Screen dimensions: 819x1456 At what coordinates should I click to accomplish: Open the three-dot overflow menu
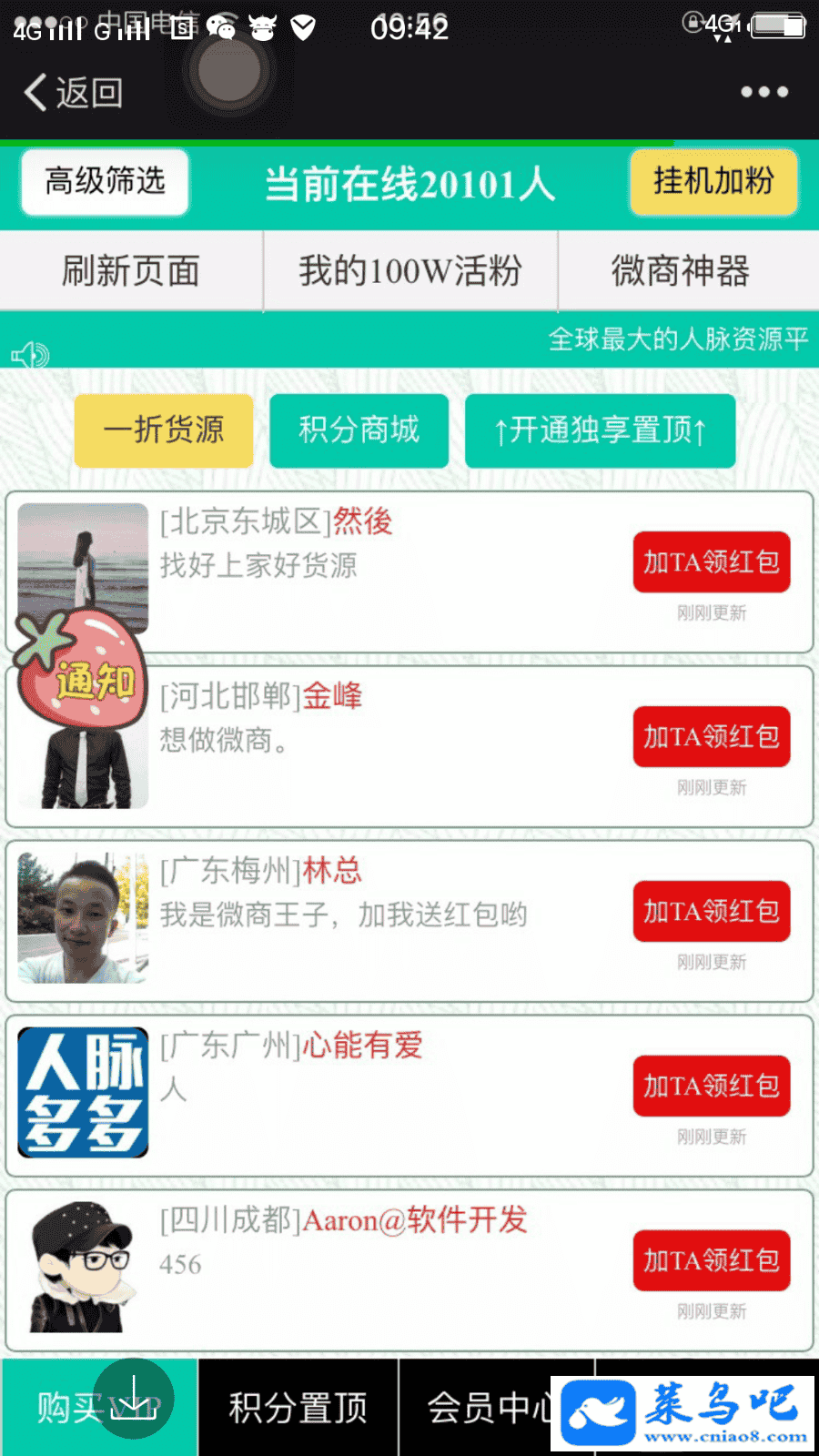[x=763, y=92]
